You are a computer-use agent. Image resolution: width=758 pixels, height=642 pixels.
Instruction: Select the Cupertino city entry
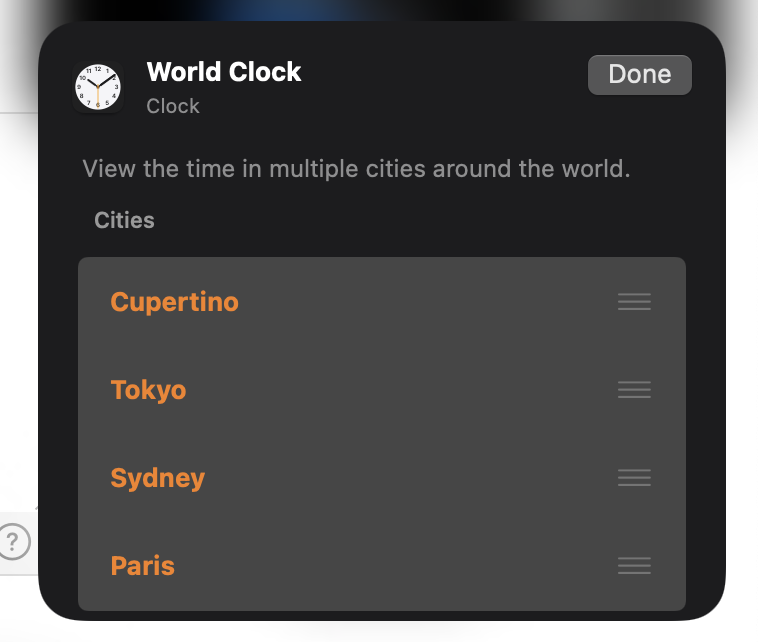pos(175,302)
